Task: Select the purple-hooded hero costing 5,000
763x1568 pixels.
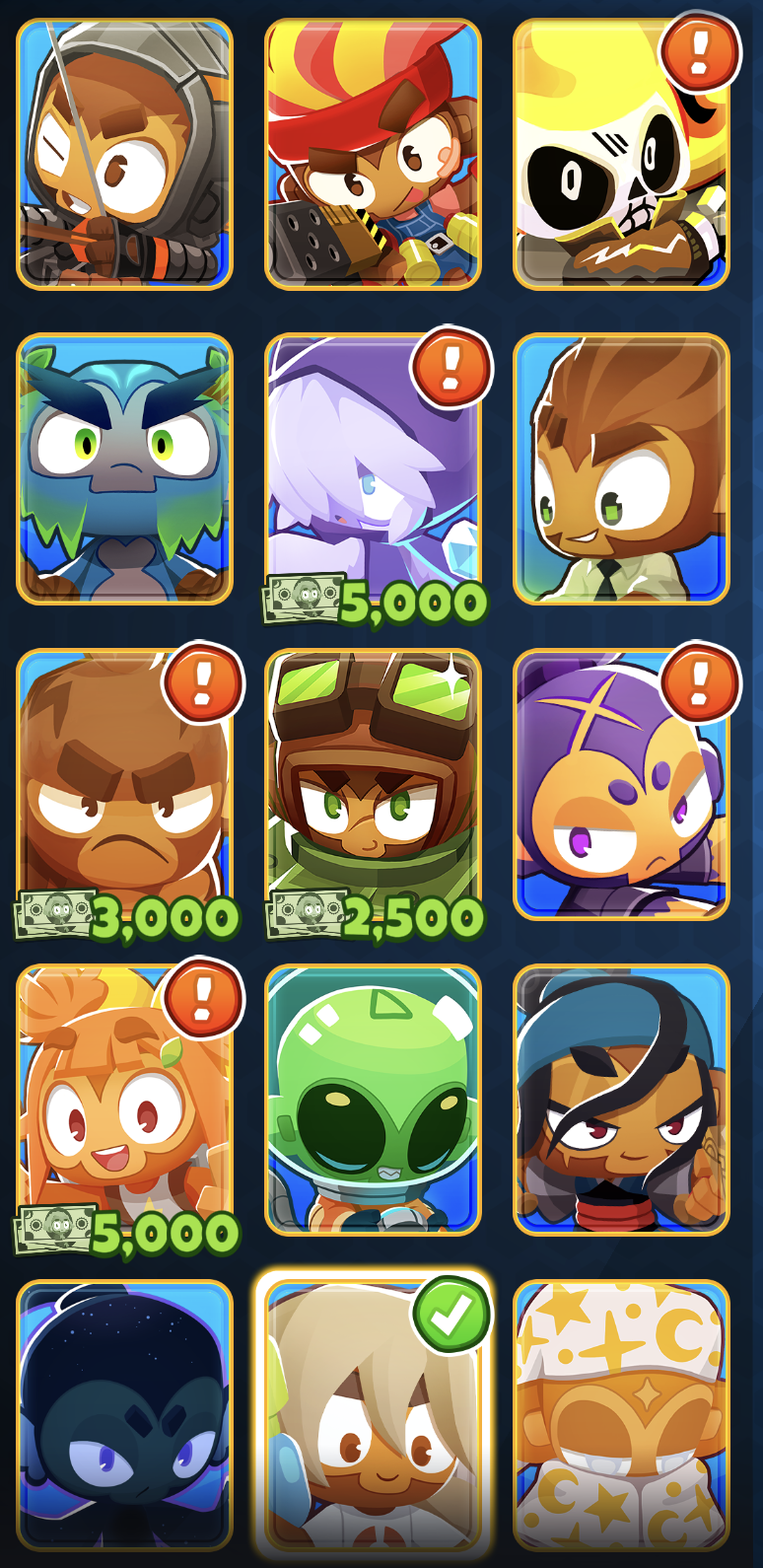Action: tap(373, 469)
